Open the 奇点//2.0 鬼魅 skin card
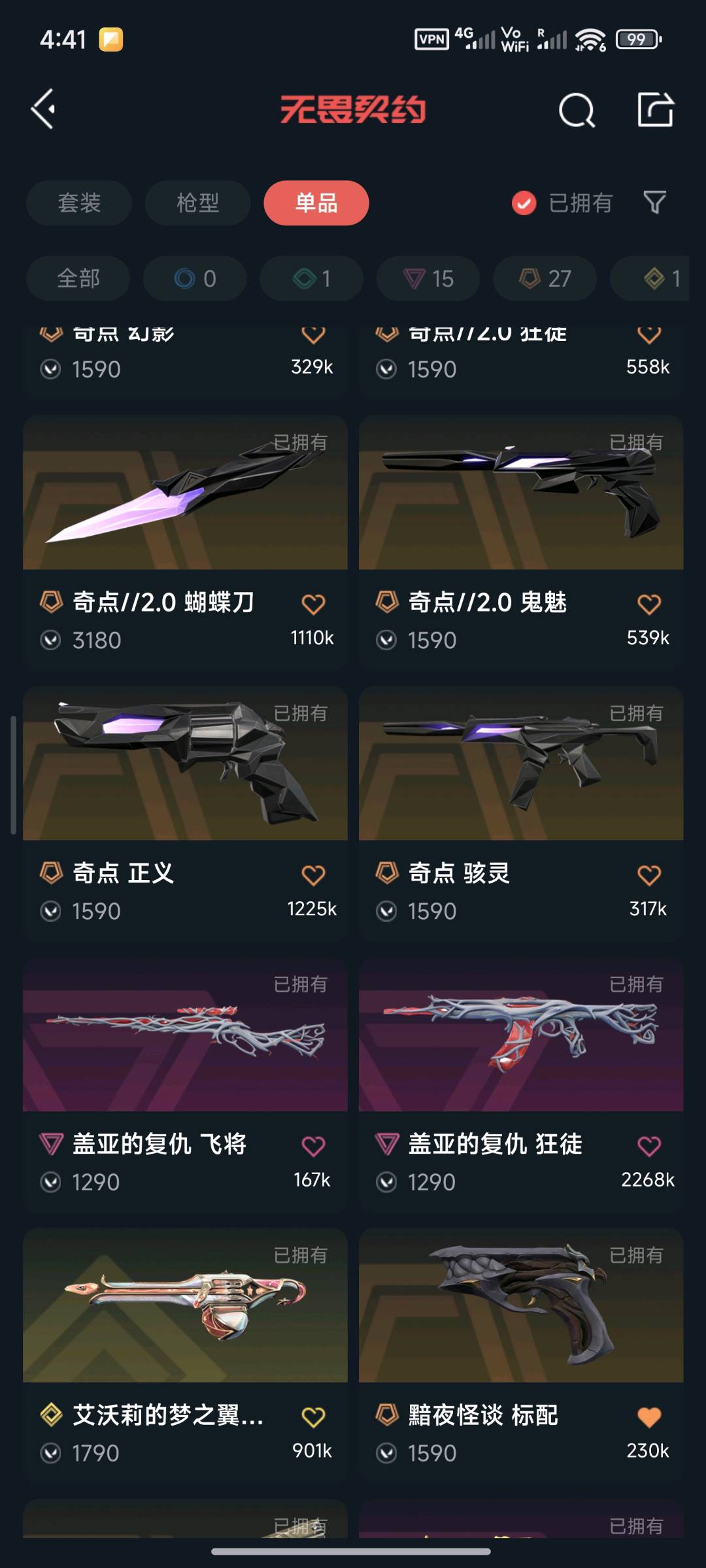Image resolution: width=706 pixels, height=1568 pixels. click(521, 541)
